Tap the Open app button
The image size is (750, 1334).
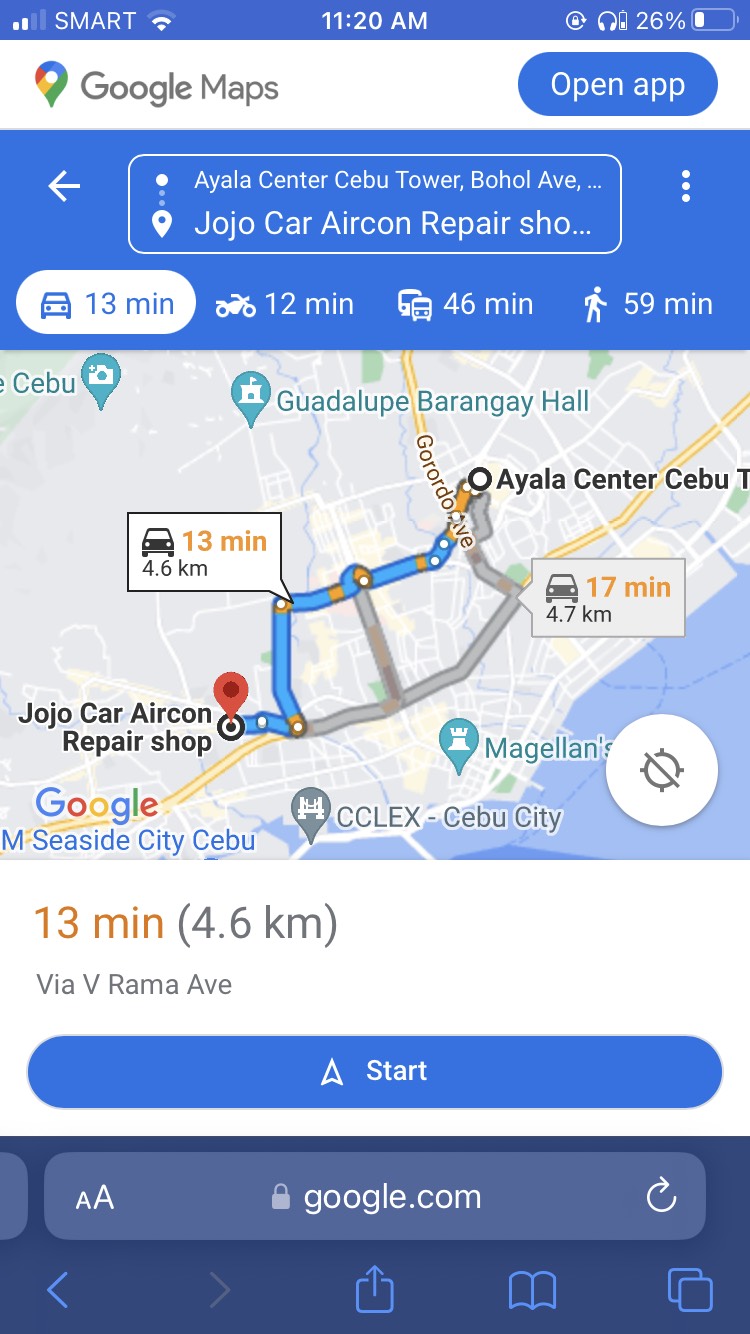617,85
